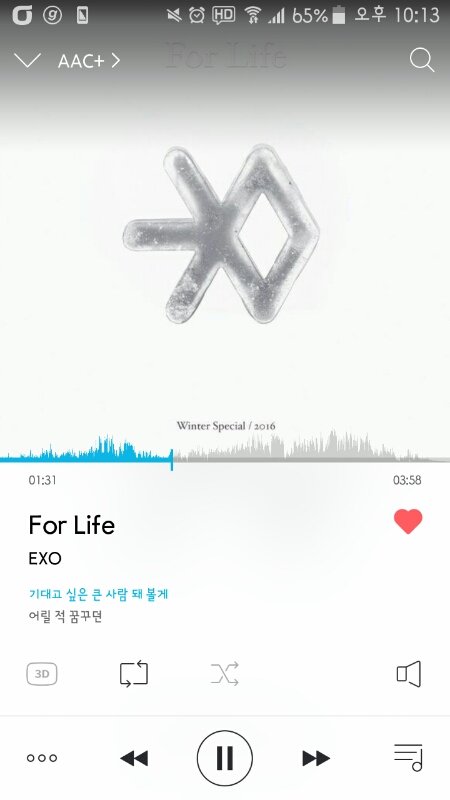The image size is (450, 800).
Task: Open the lyrics for For Life
Action: tap(98, 605)
